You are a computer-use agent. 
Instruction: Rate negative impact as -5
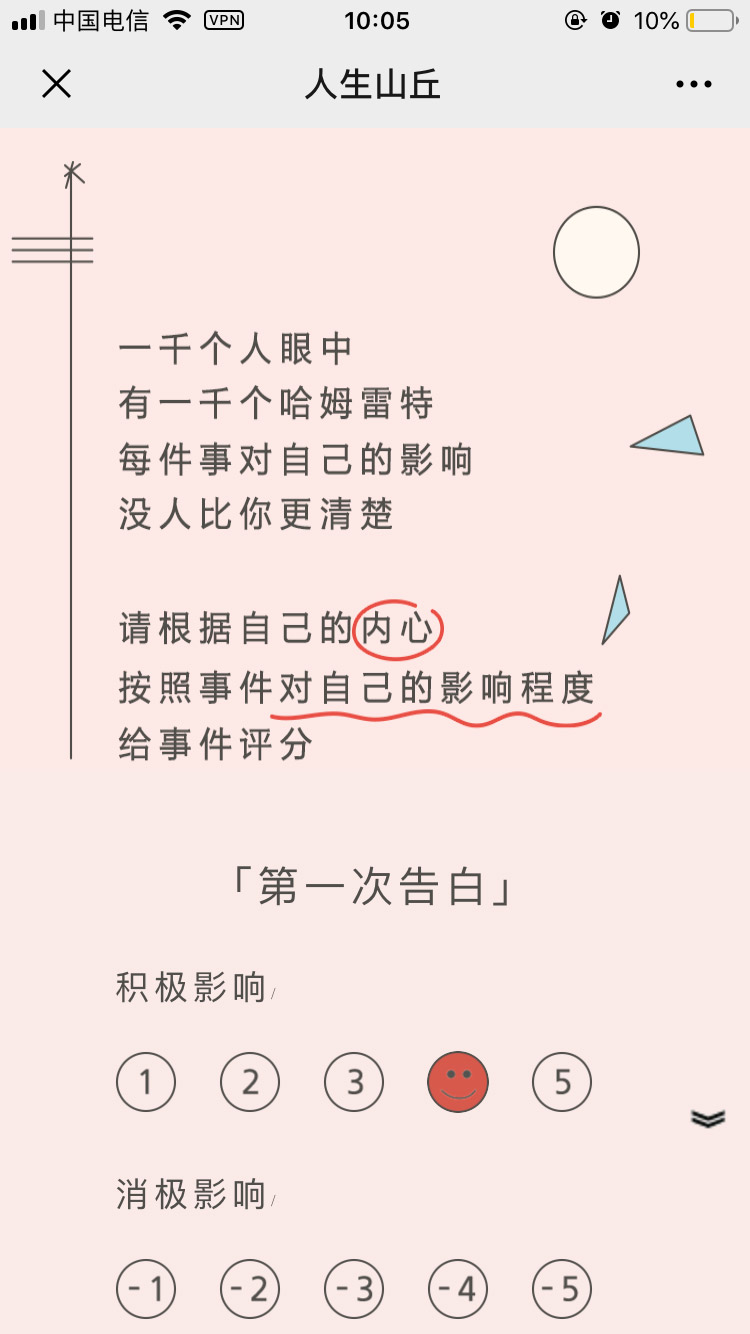tap(562, 1289)
